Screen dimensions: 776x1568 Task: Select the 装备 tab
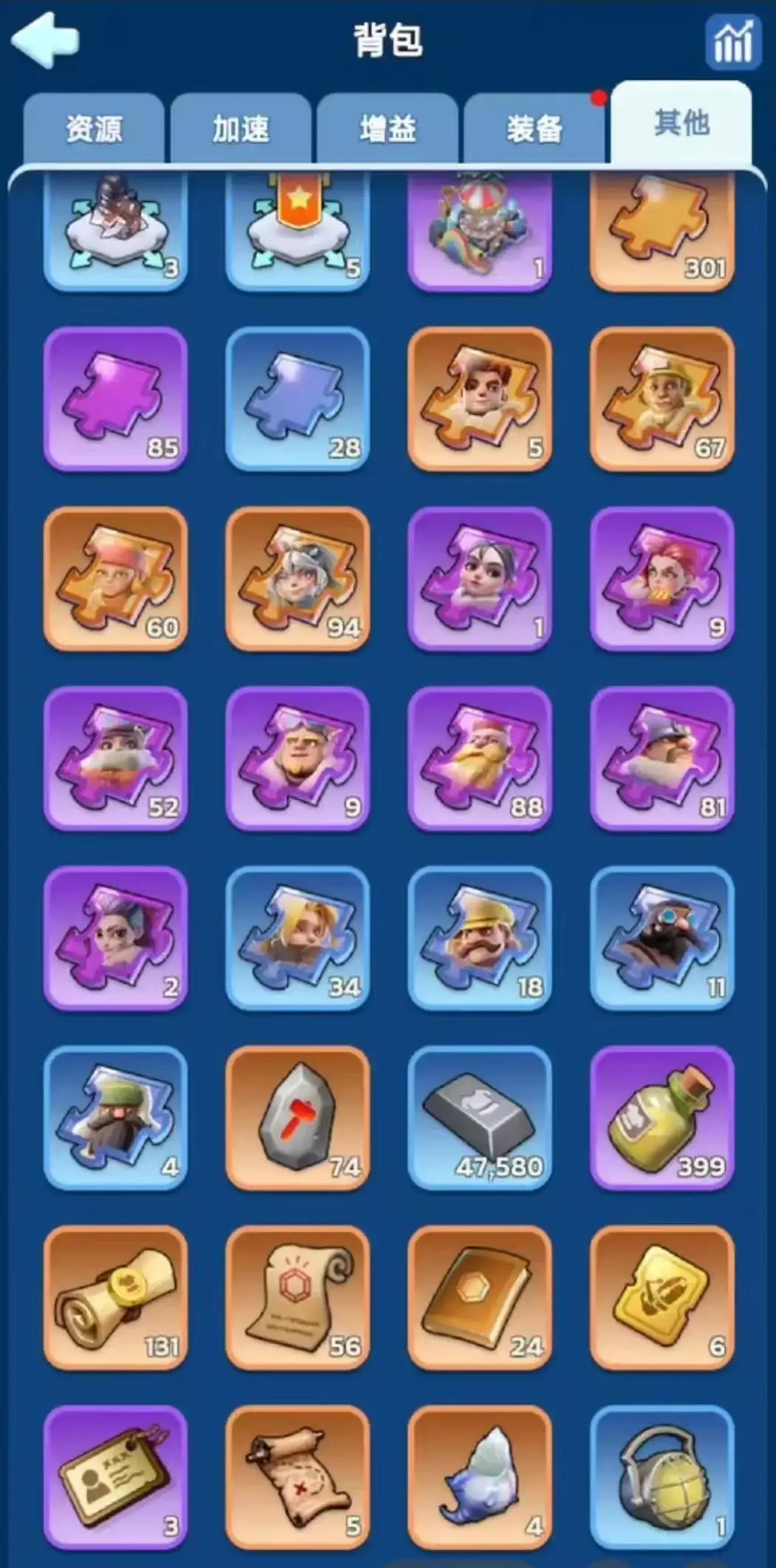(534, 128)
